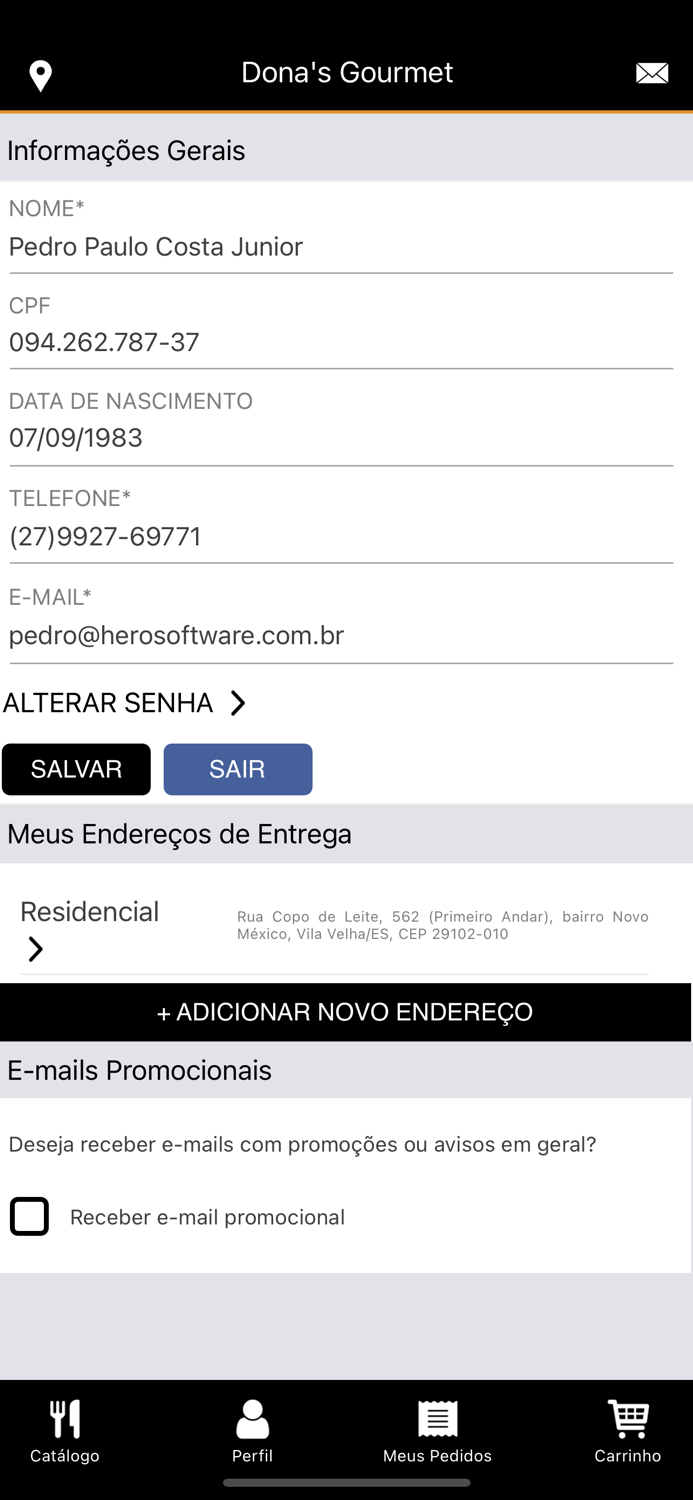Tap the Salvar button

tap(76, 769)
